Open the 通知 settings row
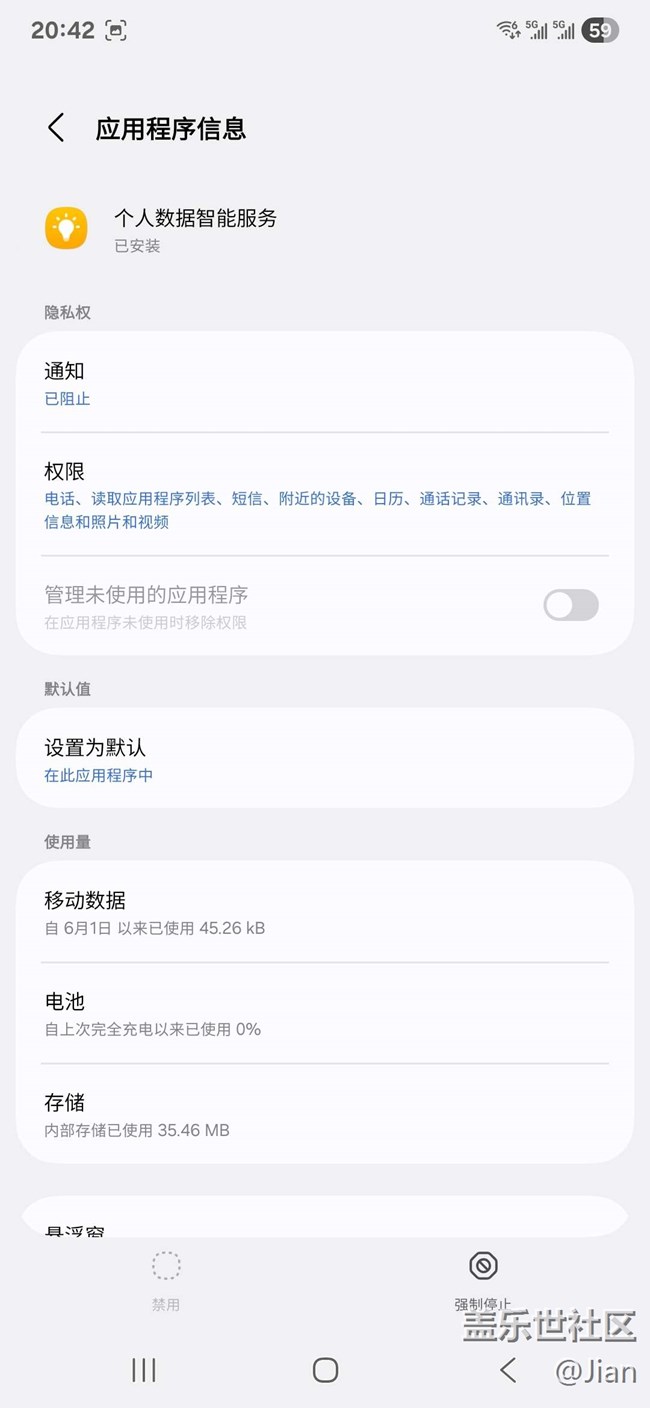The height and width of the screenshot is (1408, 650). click(x=324, y=383)
